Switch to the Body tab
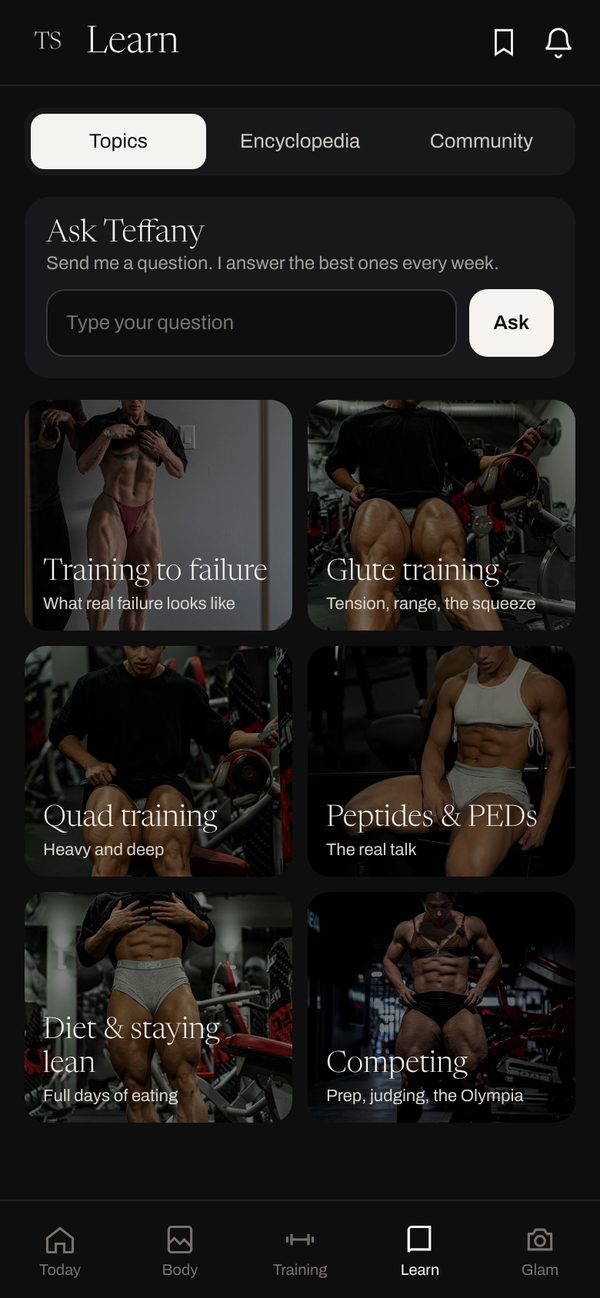The image size is (600, 1298). pyautogui.click(x=180, y=1251)
